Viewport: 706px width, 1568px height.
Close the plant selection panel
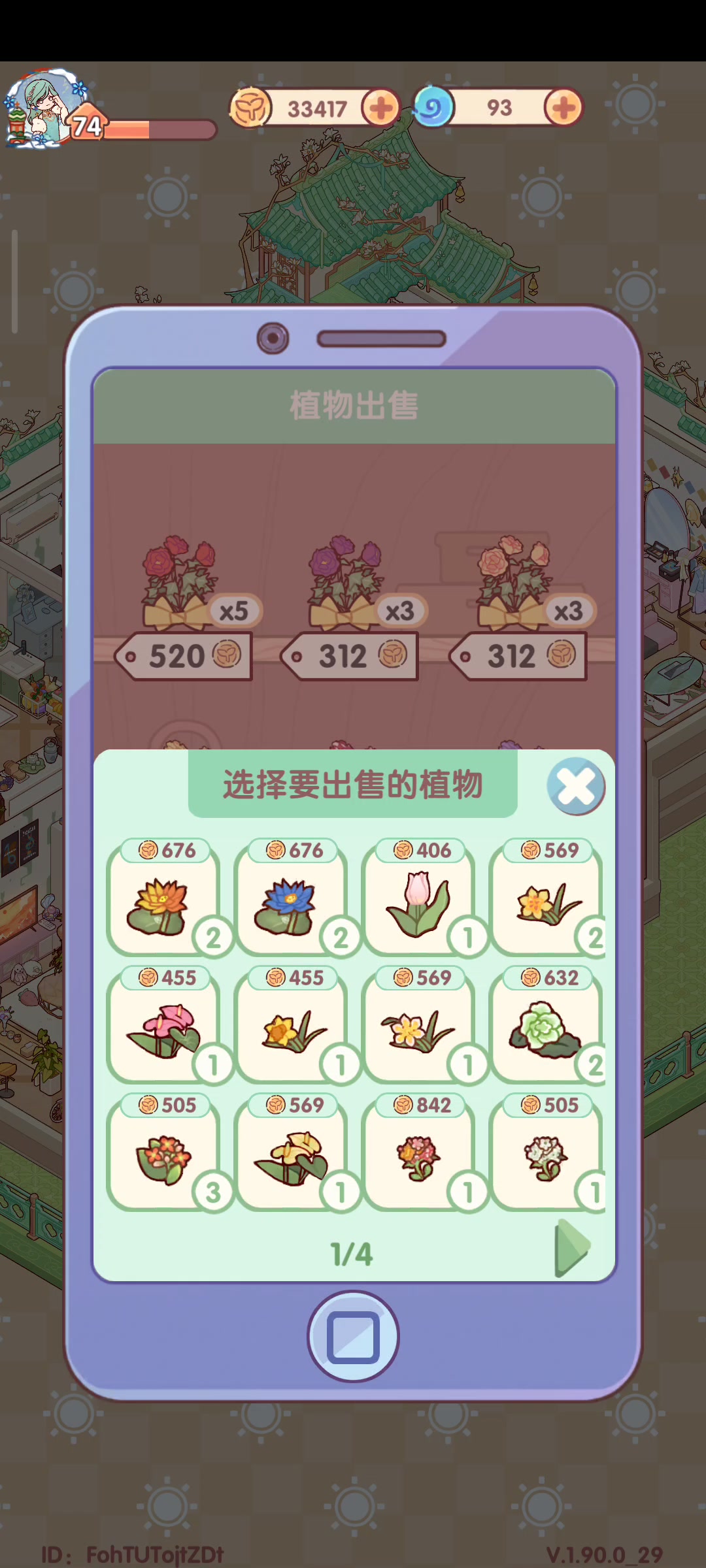point(576,786)
